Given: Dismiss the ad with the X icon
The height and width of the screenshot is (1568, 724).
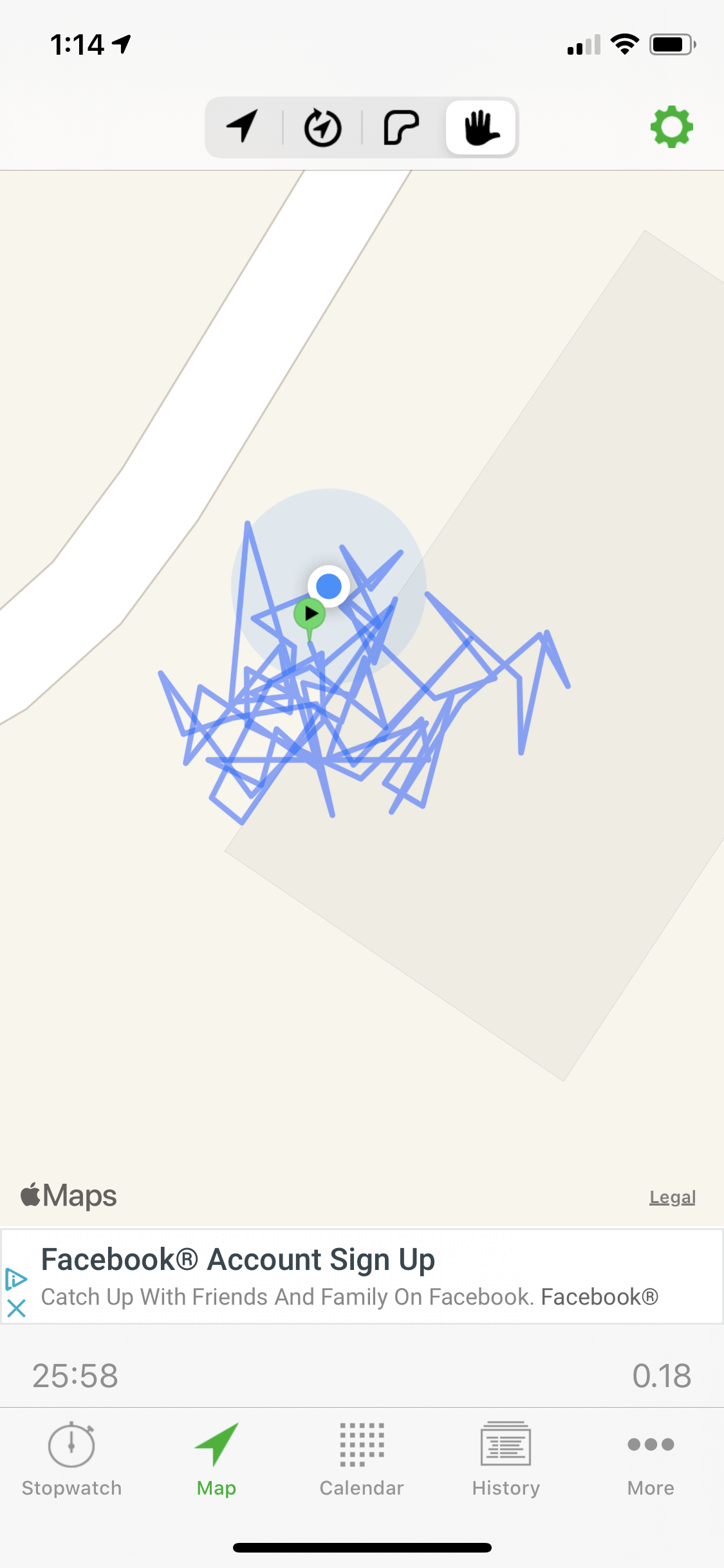Looking at the screenshot, I should 16,1308.
